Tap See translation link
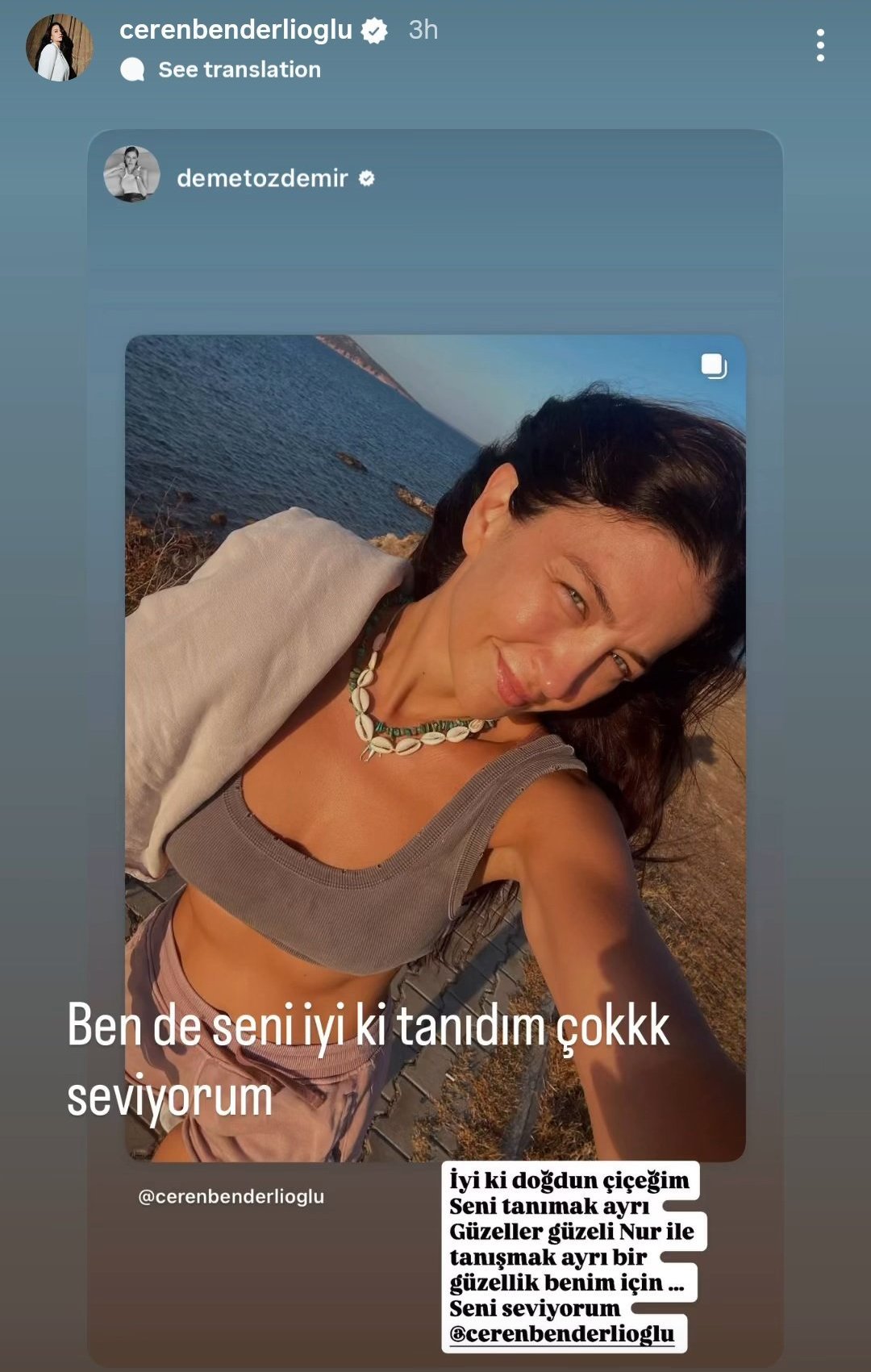The image size is (871, 1372). 239,70
